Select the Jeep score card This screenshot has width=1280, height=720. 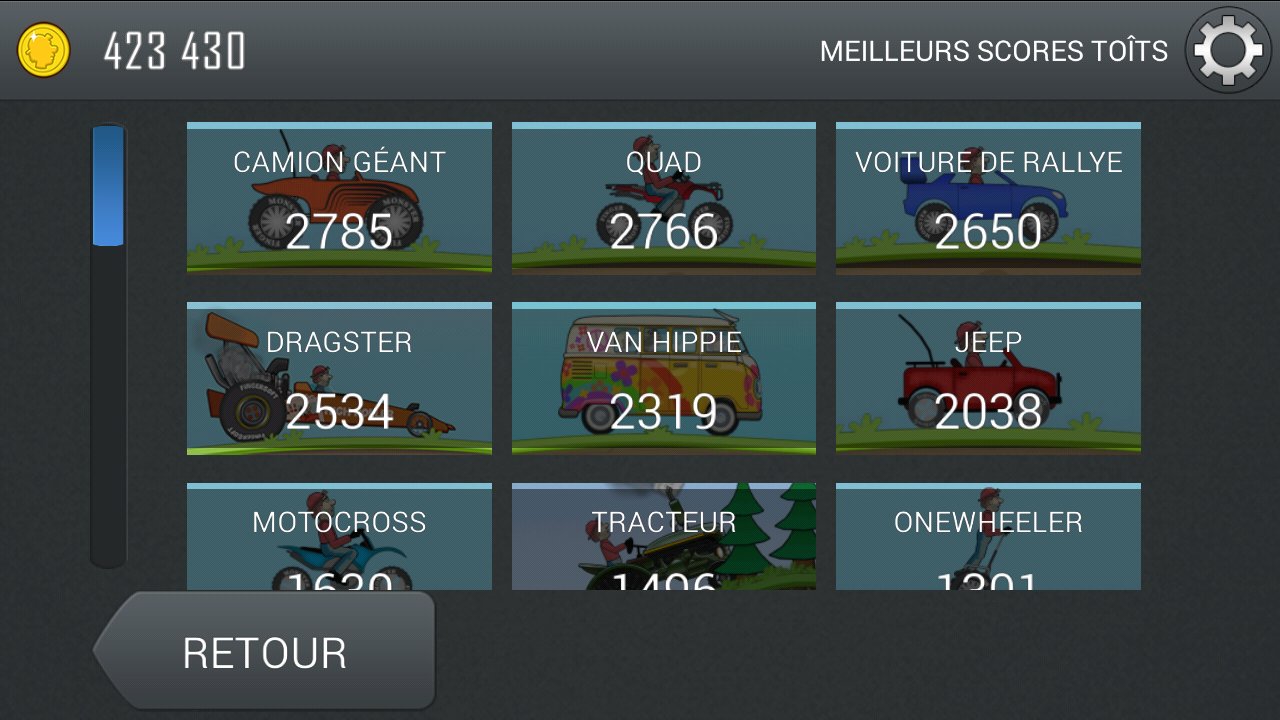988,379
